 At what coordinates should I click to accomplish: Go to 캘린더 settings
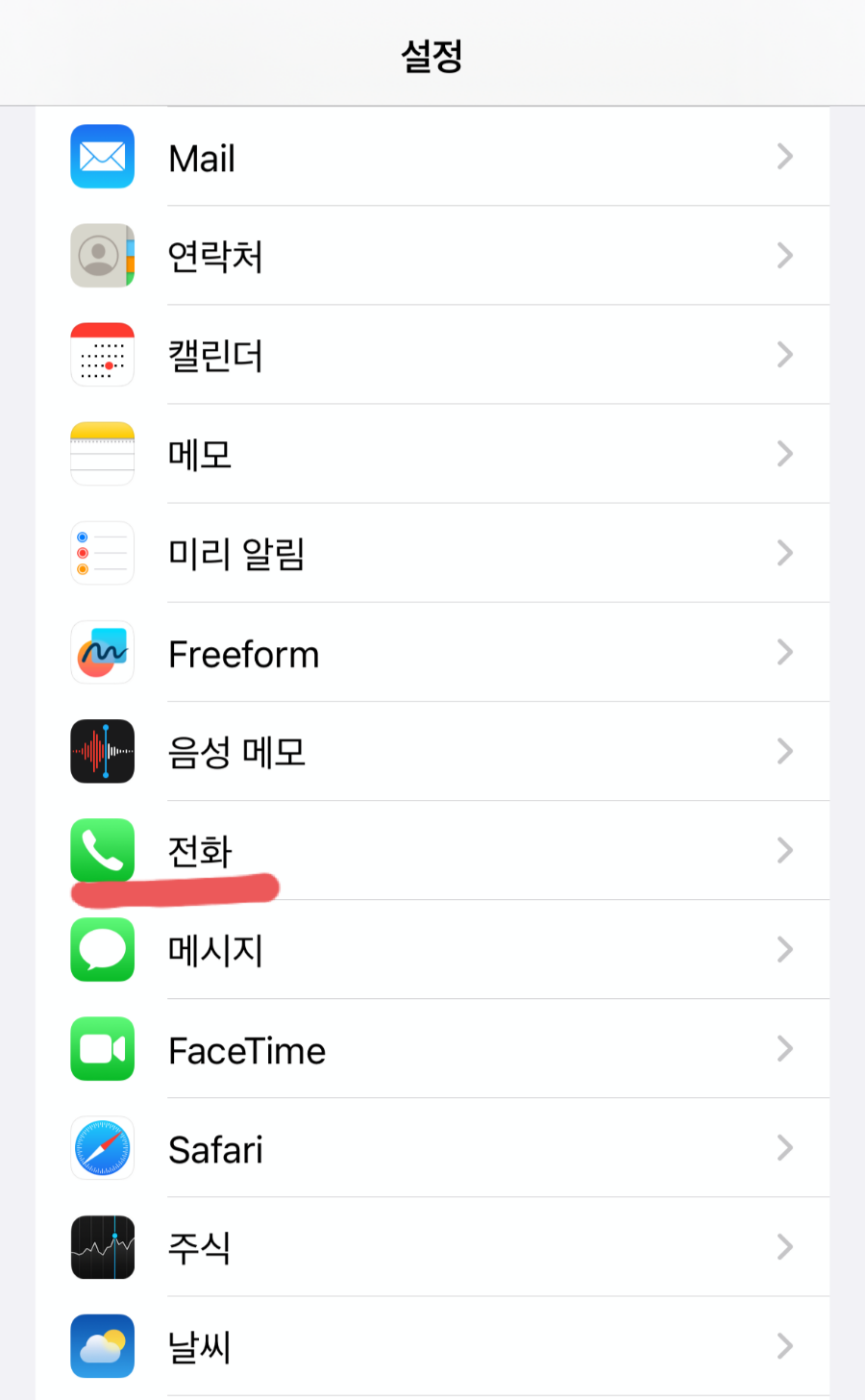(432, 354)
